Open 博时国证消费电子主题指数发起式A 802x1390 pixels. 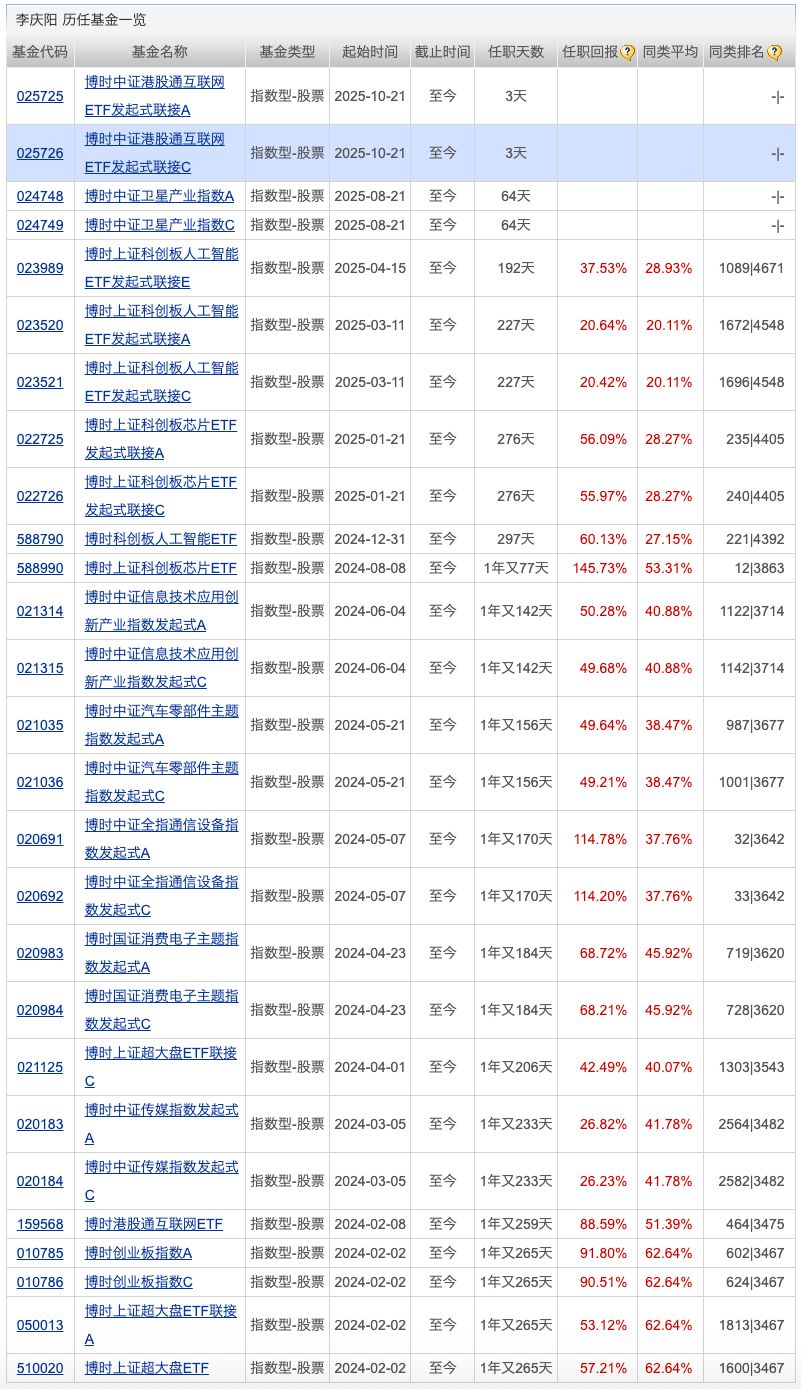(x=161, y=953)
